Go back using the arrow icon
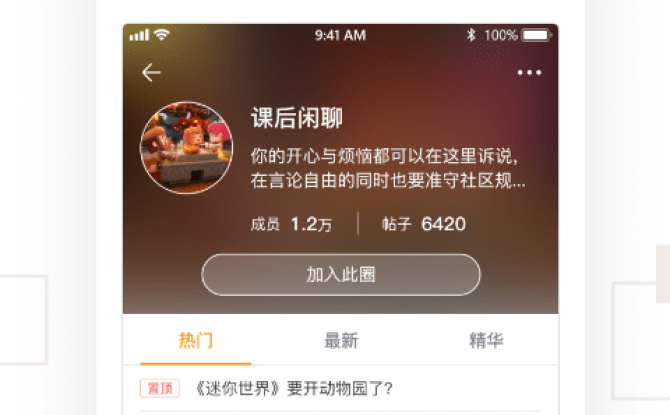This screenshot has width=670, height=415. (x=151, y=73)
